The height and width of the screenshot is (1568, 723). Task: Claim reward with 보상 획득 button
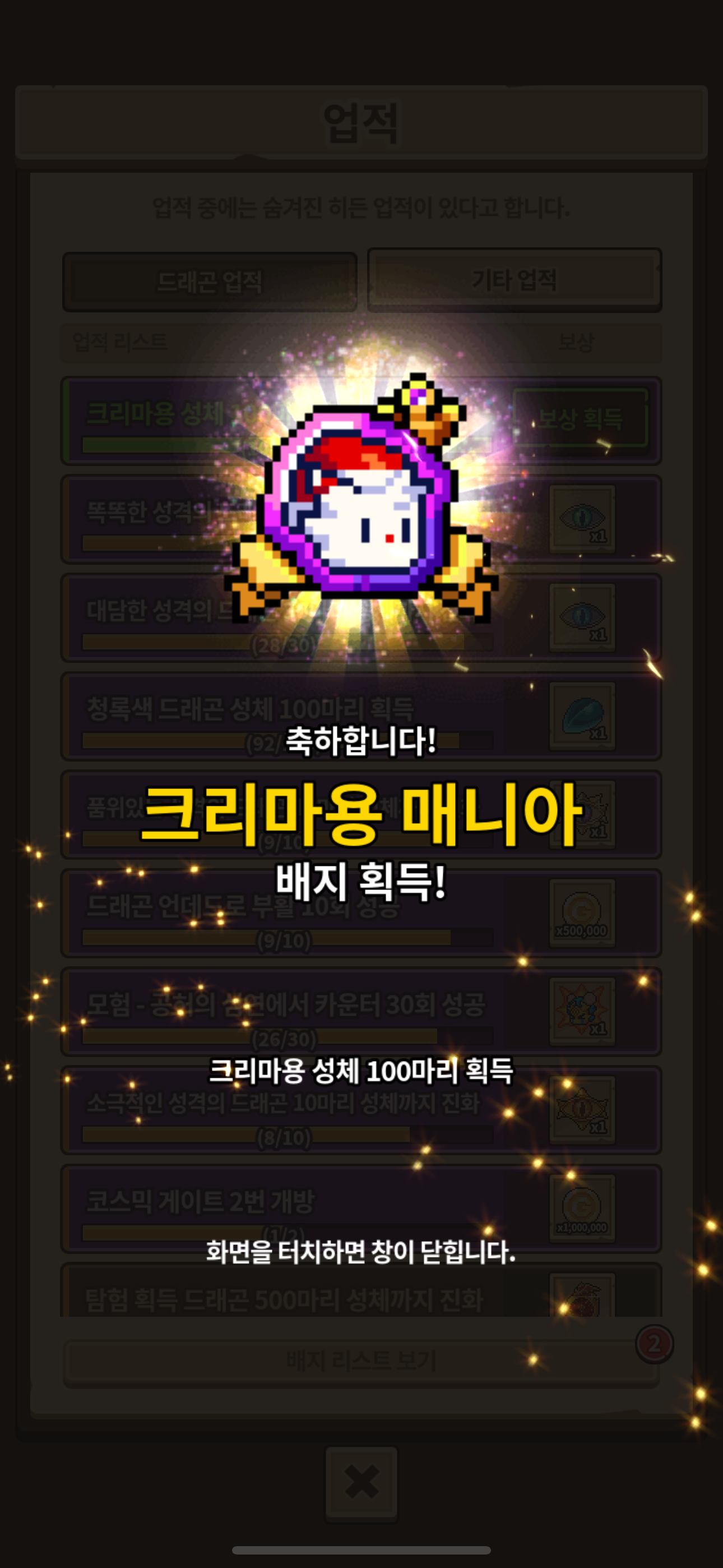[x=580, y=419]
